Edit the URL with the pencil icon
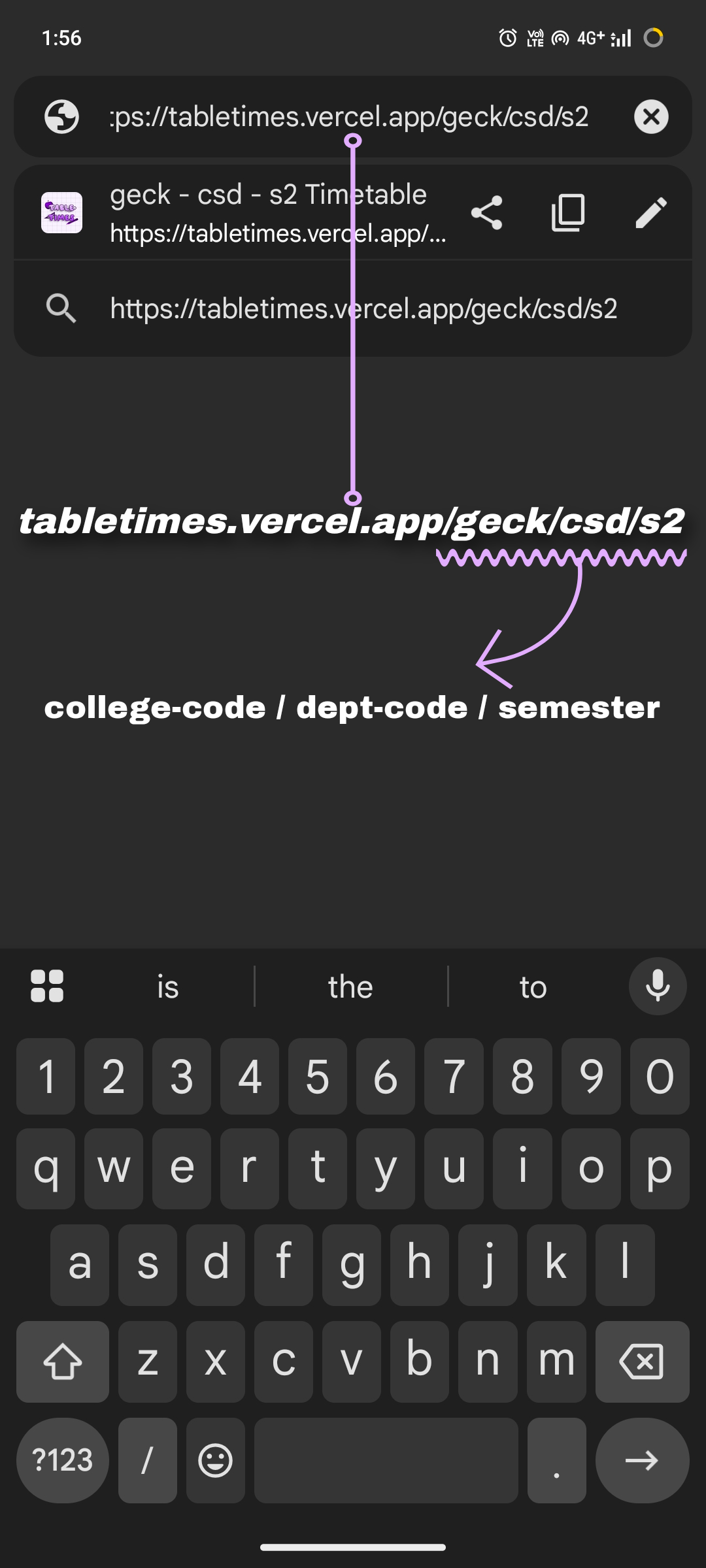 pos(651,213)
